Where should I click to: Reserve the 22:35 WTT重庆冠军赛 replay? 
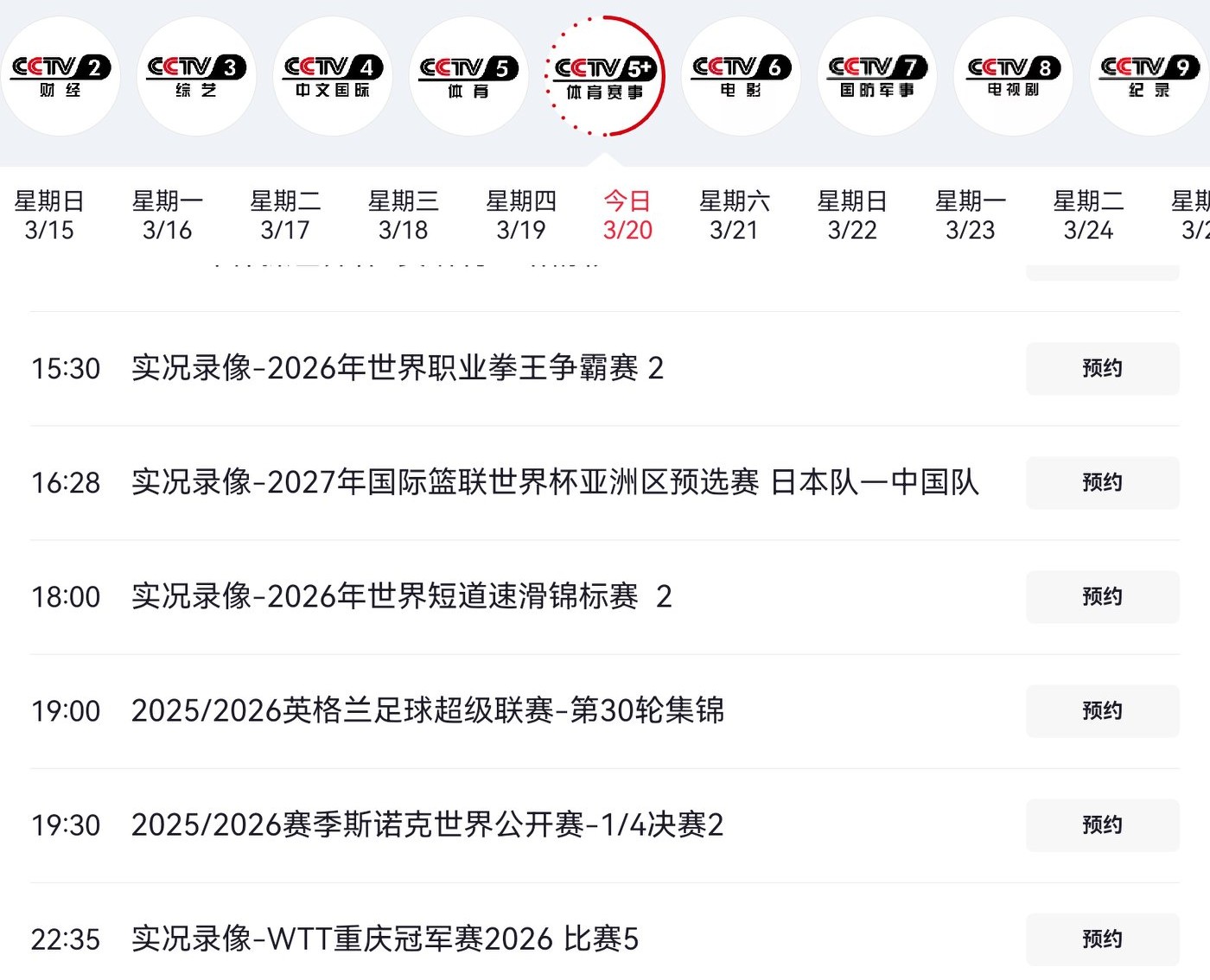click(x=1102, y=939)
